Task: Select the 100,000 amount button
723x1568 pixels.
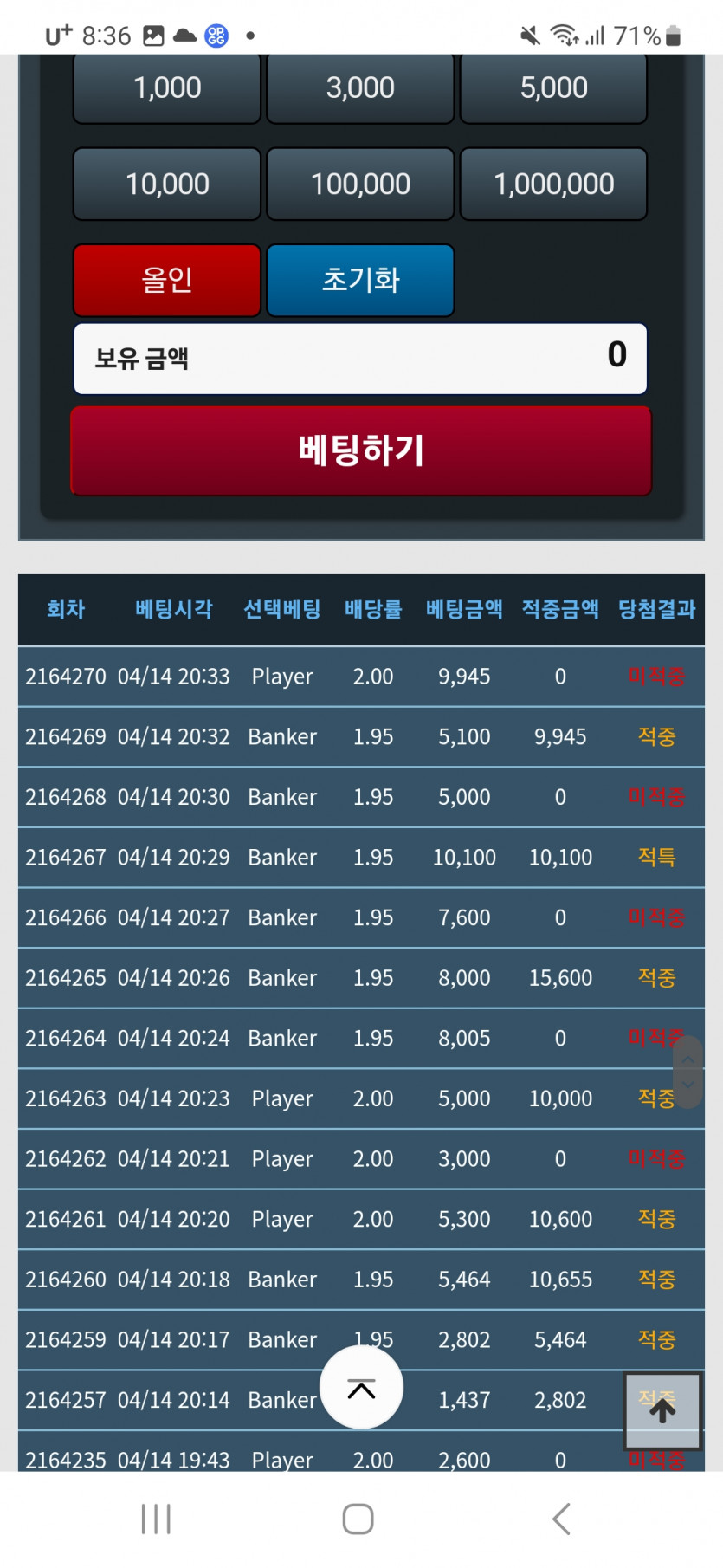Action: 360,185
